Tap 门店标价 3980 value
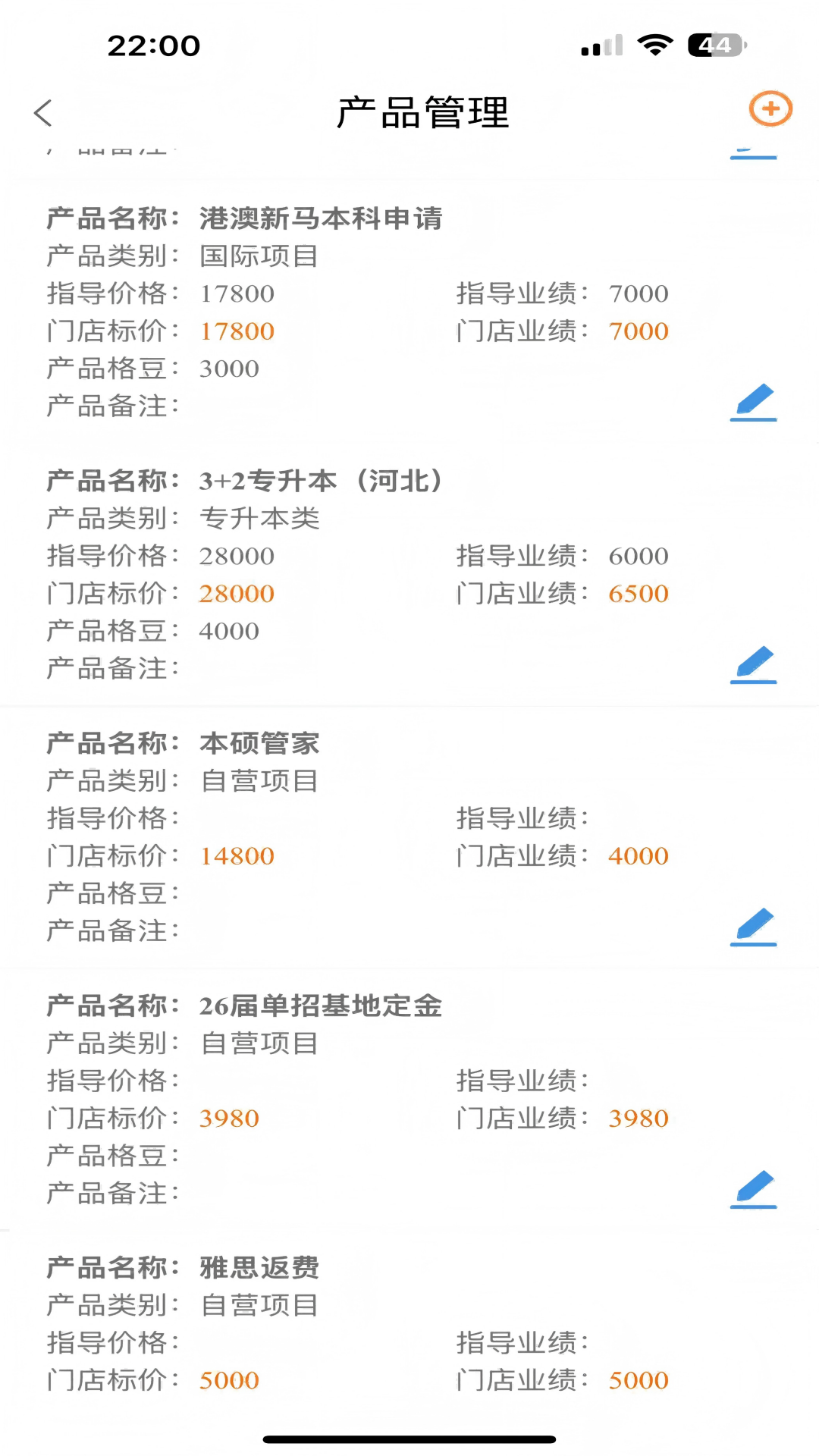Viewport: 819px width, 1456px height. [229, 1118]
